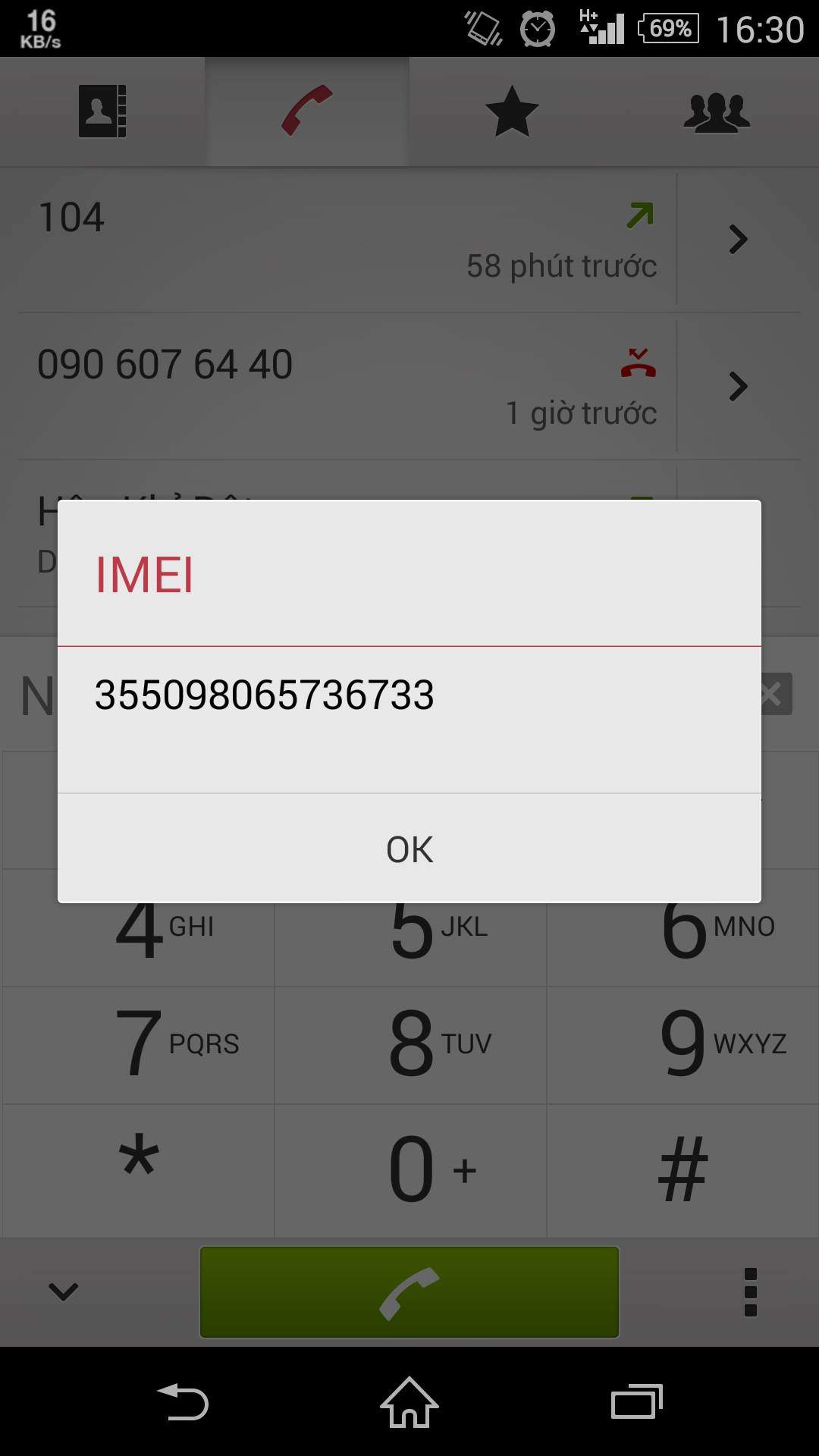Dismiss the IMEI dialog with OK
819x1456 pixels.
[x=409, y=849]
